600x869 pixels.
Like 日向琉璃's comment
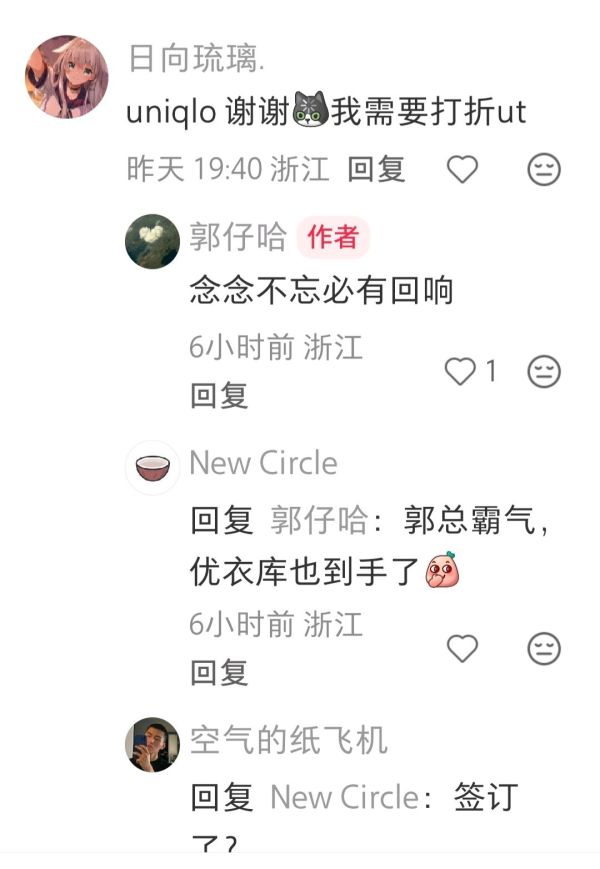[x=462, y=170]
